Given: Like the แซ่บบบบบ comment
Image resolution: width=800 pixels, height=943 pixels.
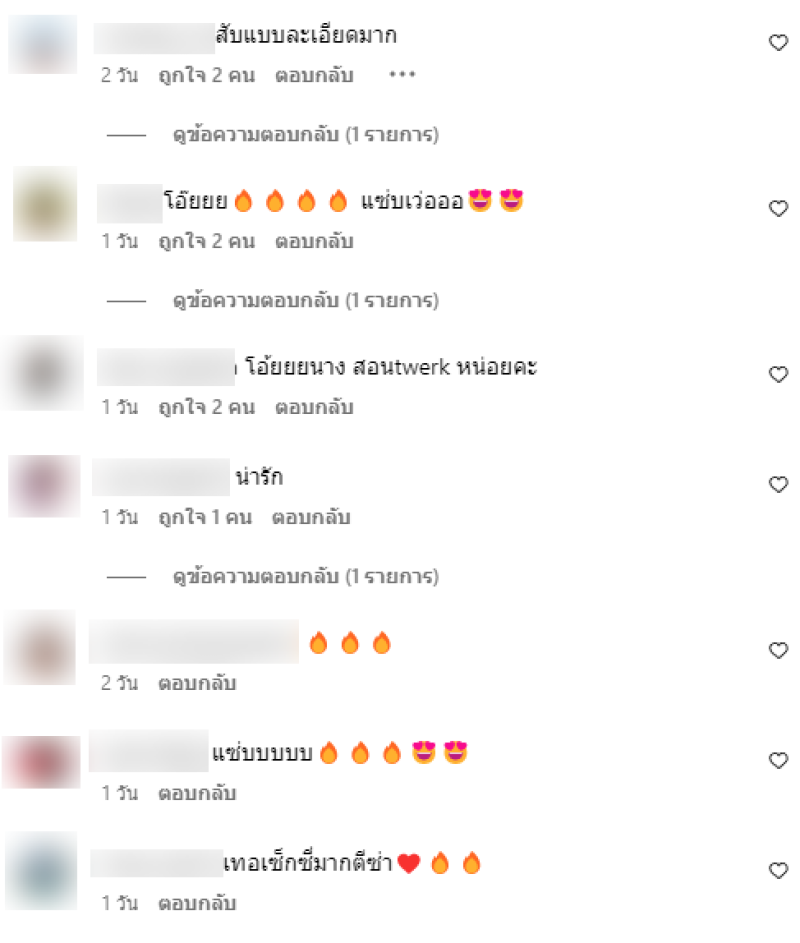Looking at the screenshot, I should (778, 760).
